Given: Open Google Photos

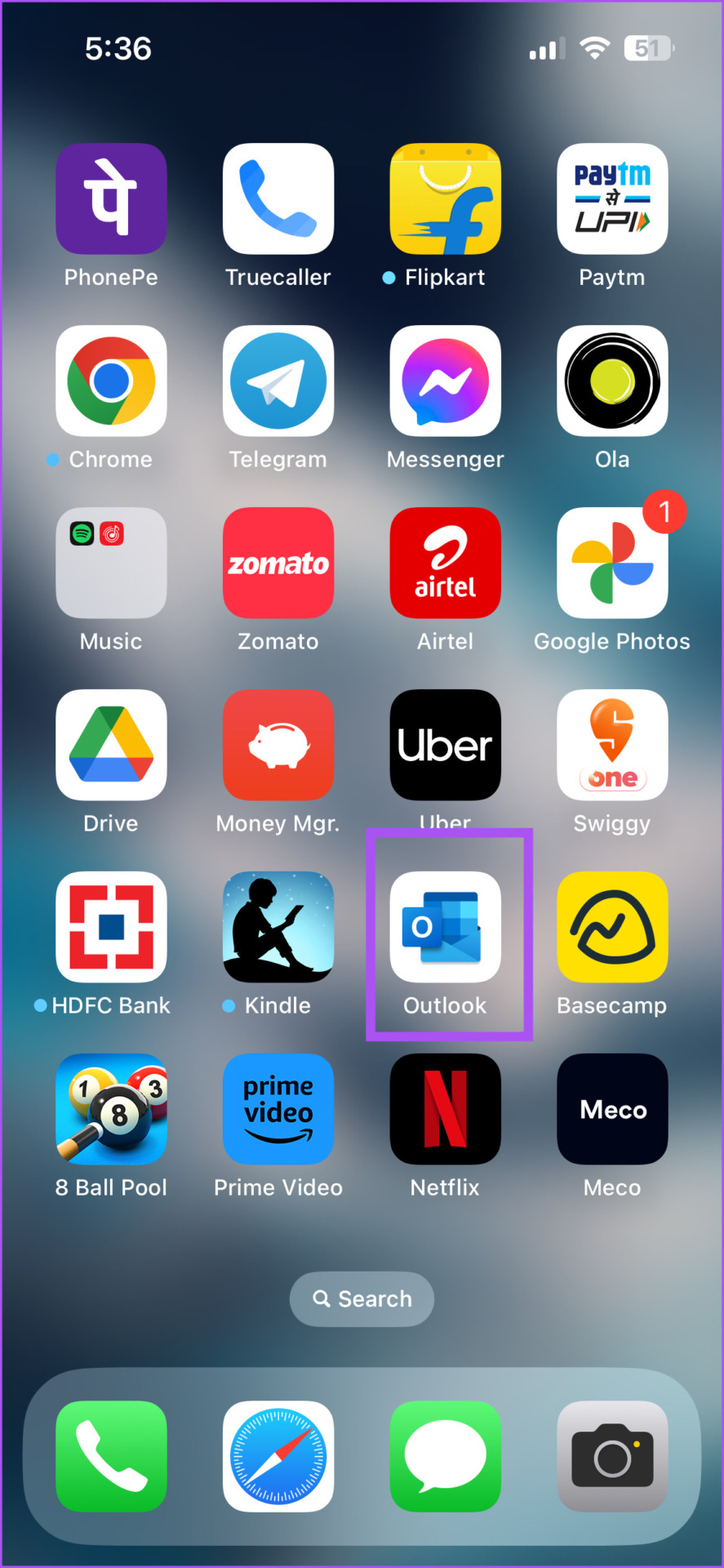Looking at the screenshot, I should click(x=612, y=563).
